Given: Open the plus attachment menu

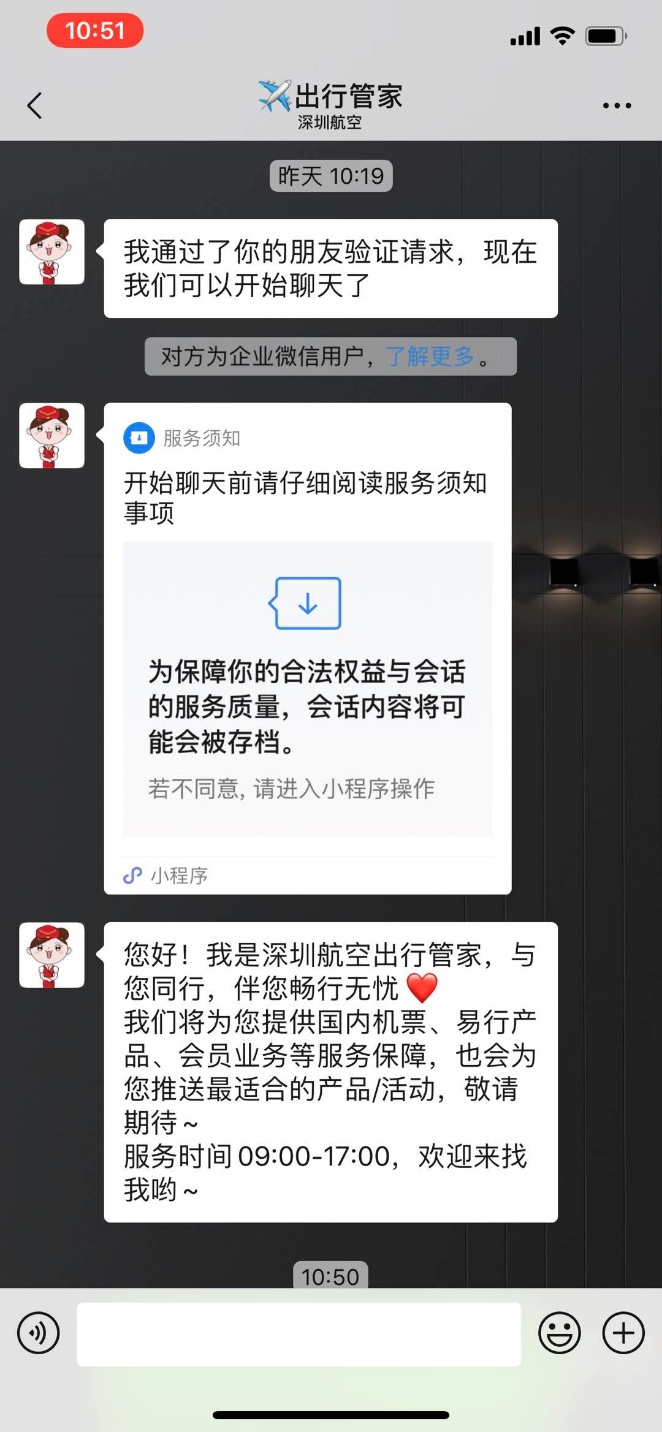Looking at the screenshot, I should [x=623, y=1333].
